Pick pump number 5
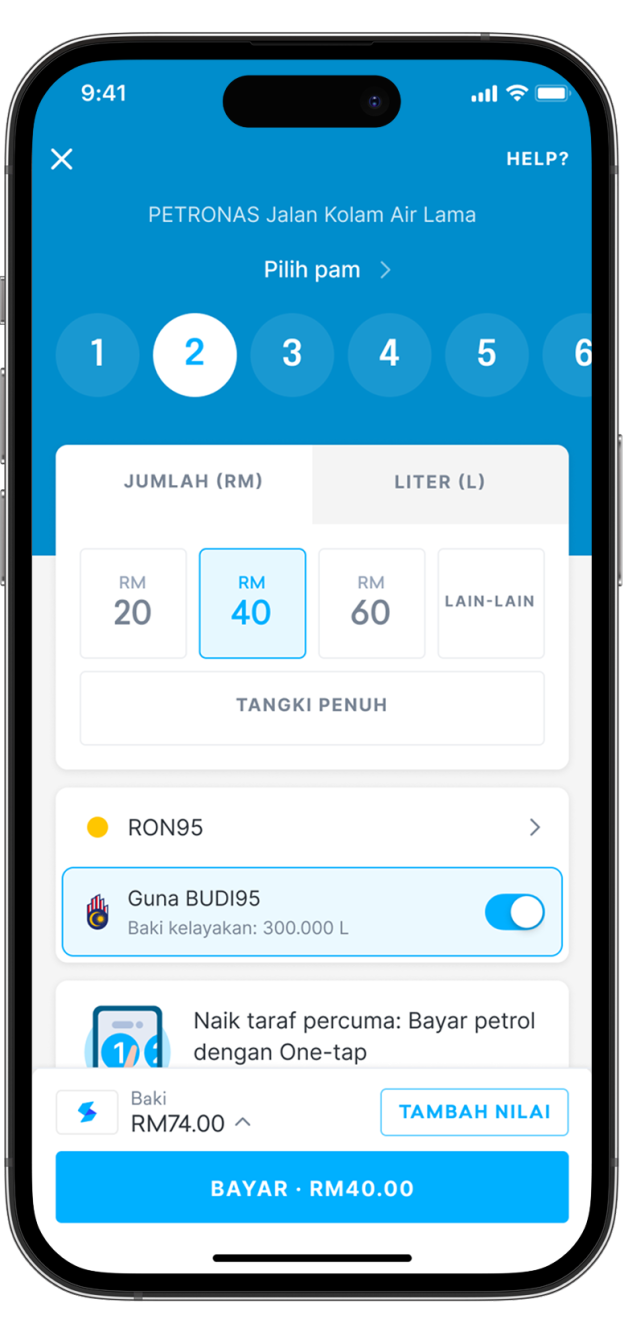This screenshot has width=624, height=1332. tap(486, 354)
